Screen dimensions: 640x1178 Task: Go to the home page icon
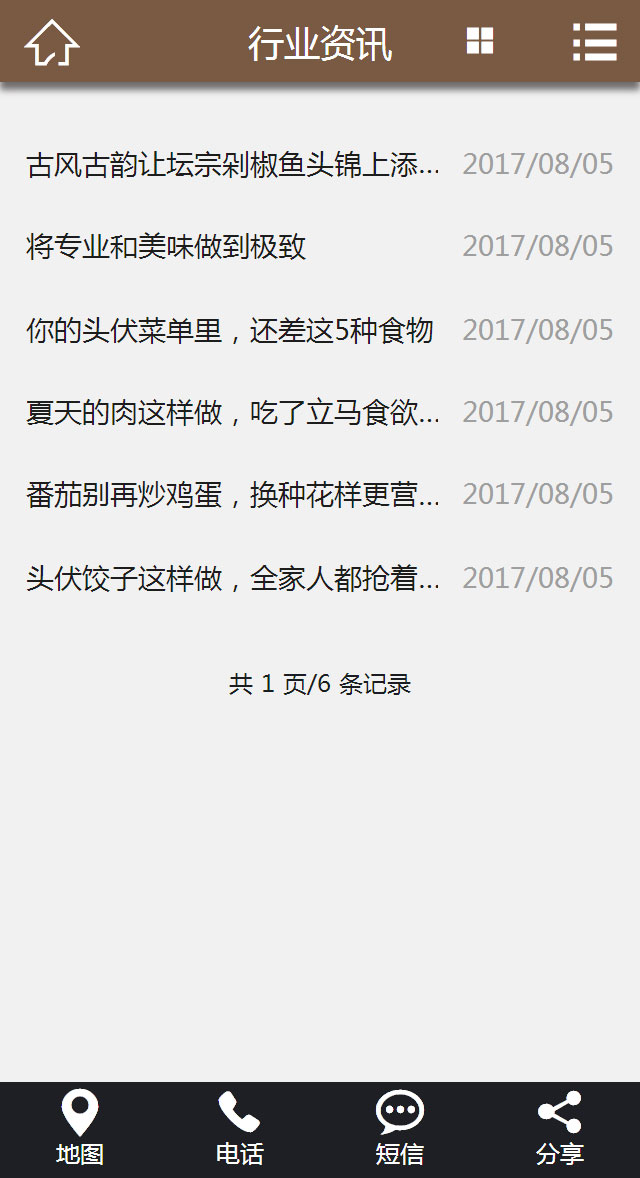[x=52, y=43]
